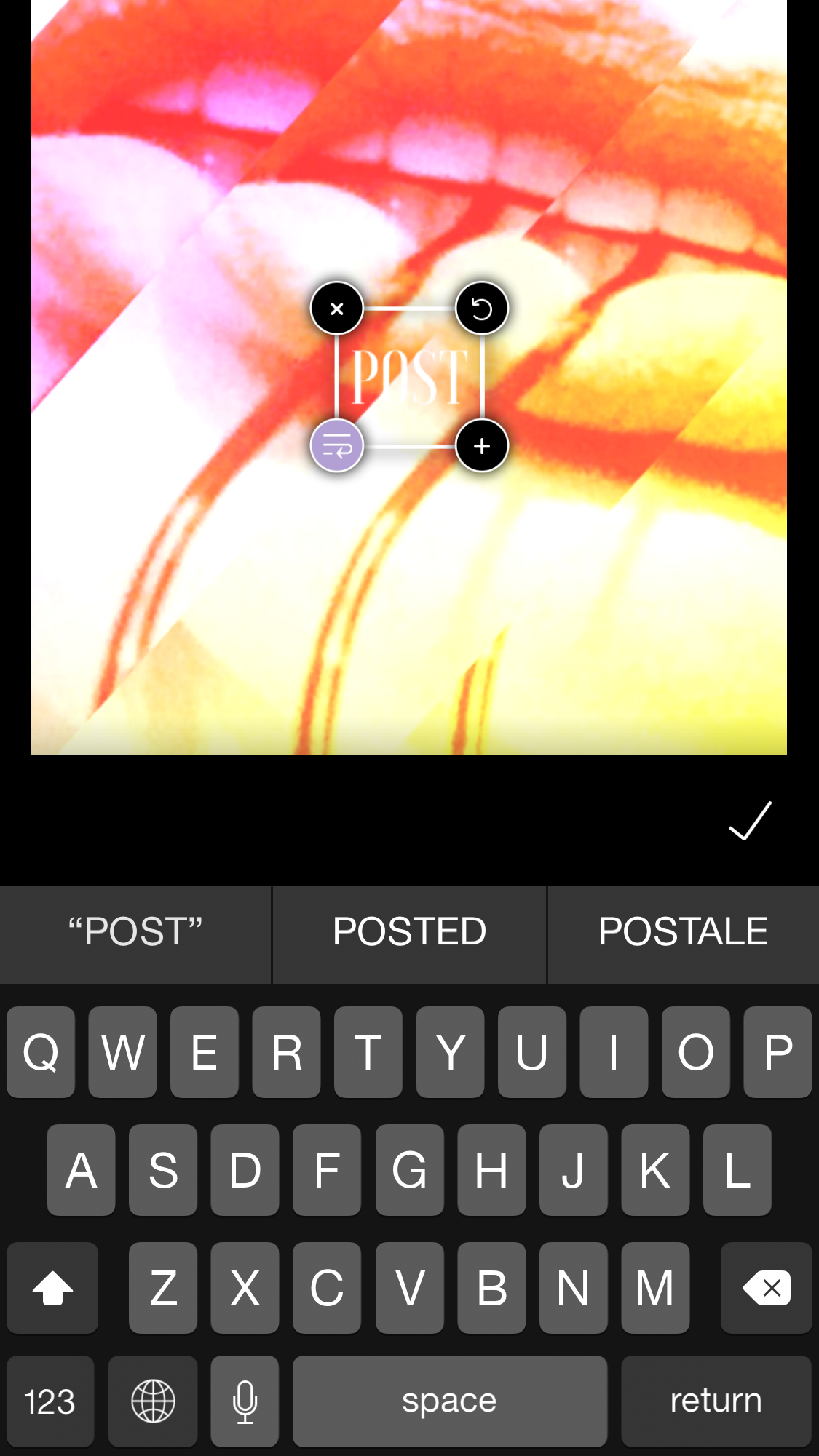This screenshot has height=1456, width=819.
Task: Select the POST text on the image
Action: (409, 376)
